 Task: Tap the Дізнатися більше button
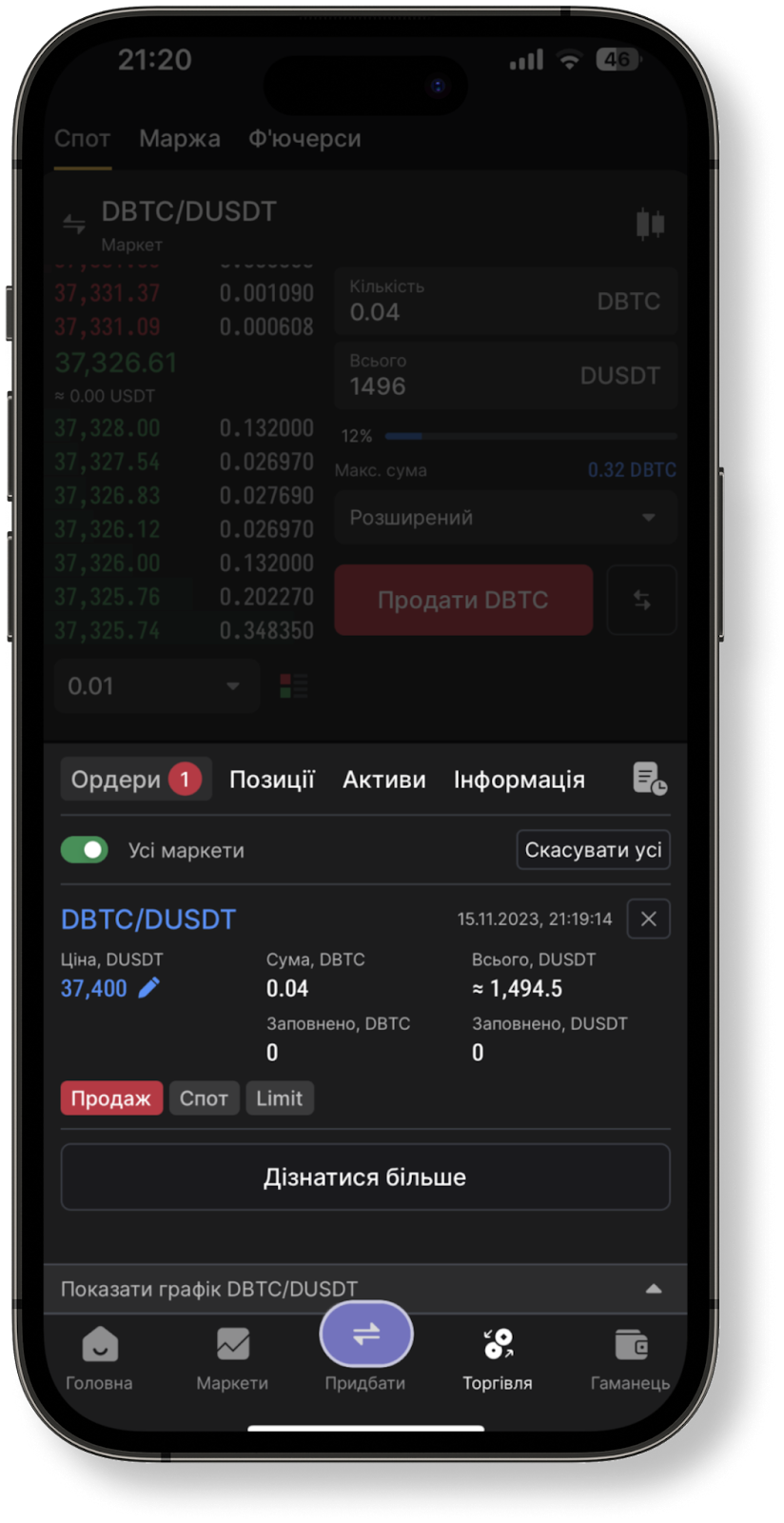365,1177
